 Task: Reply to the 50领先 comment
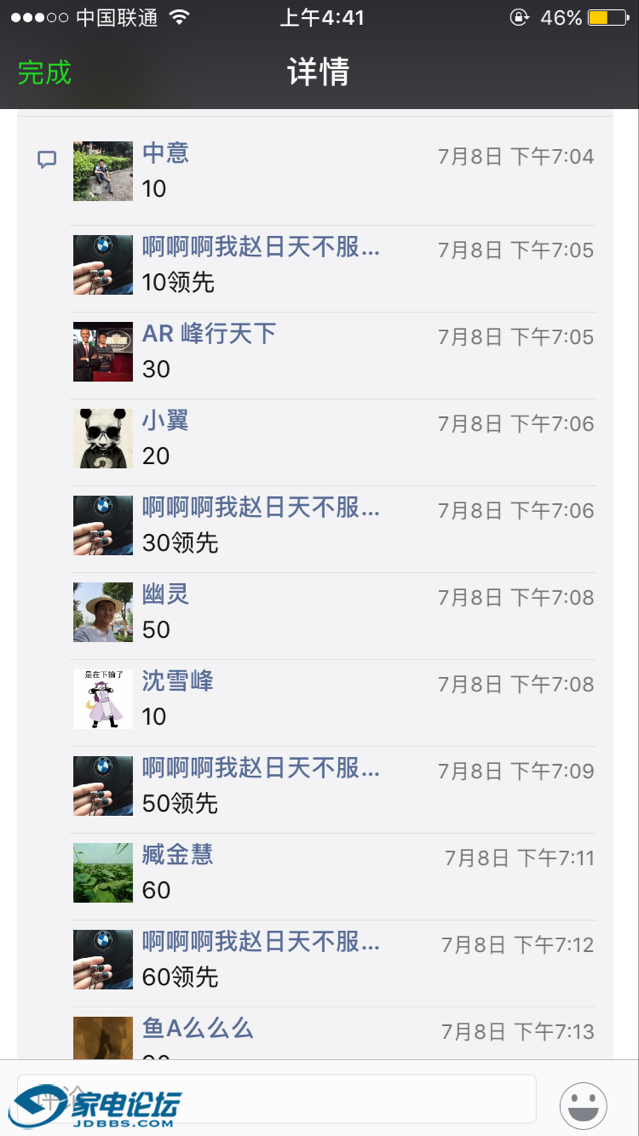click(180, 804)
